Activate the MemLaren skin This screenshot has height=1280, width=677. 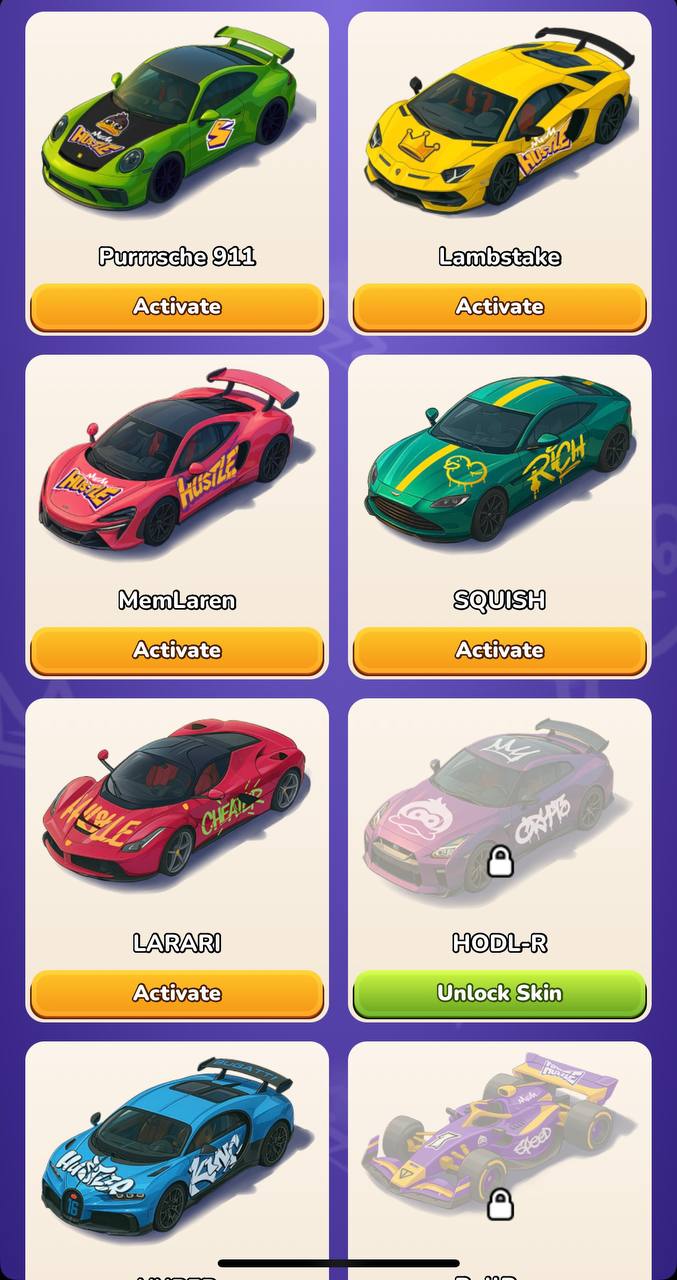pos(177,650)
